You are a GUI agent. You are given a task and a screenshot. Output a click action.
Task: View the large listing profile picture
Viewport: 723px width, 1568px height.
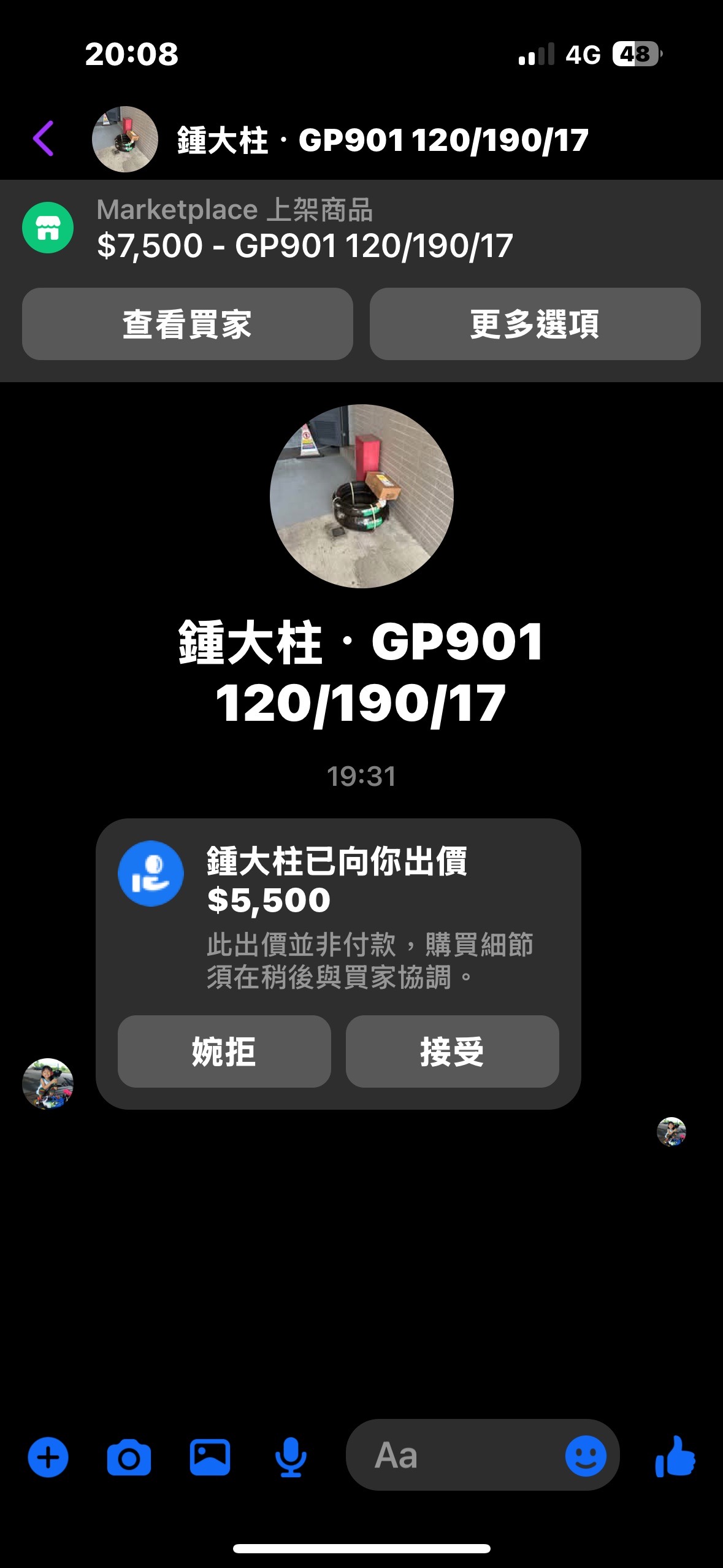tap(361, 496)
